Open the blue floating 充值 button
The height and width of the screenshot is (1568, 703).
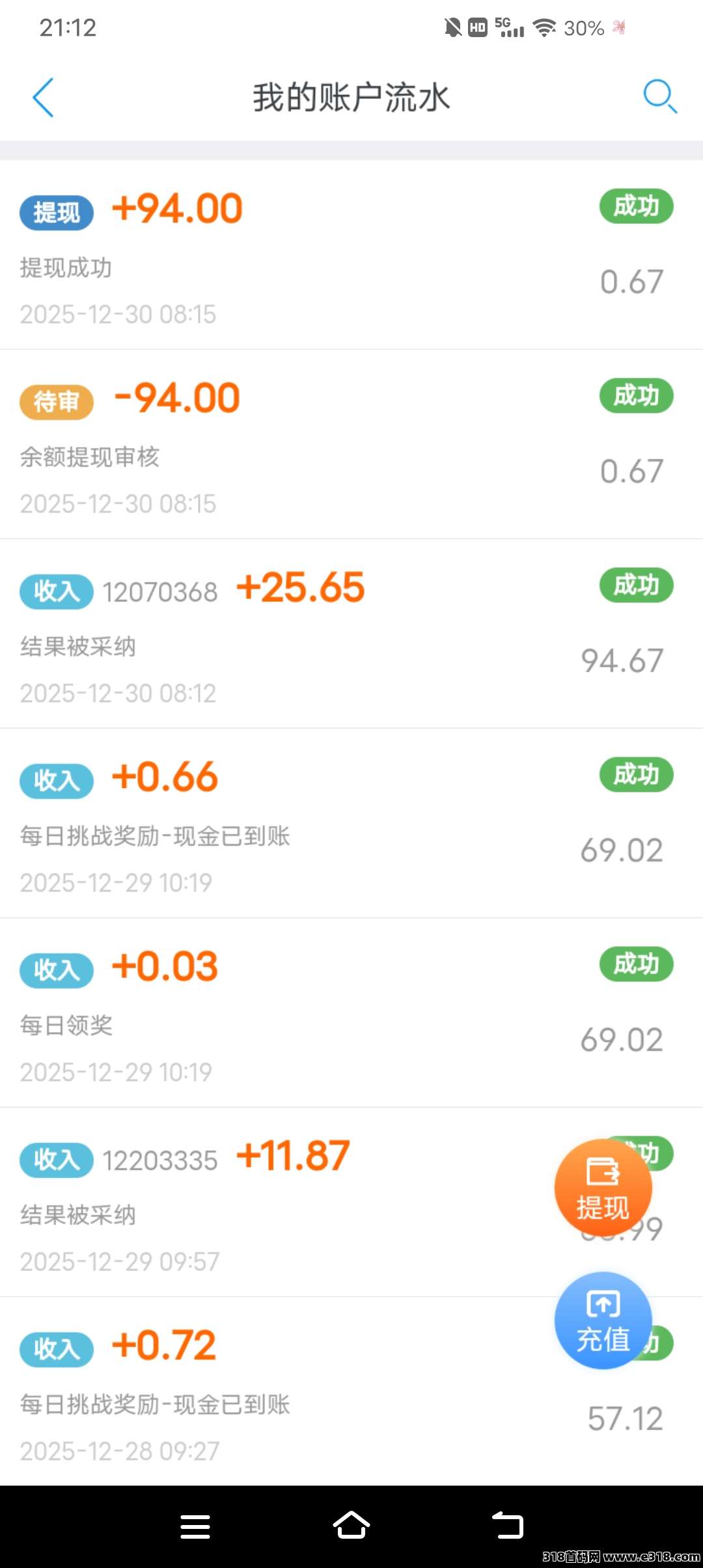(603, 1320)
